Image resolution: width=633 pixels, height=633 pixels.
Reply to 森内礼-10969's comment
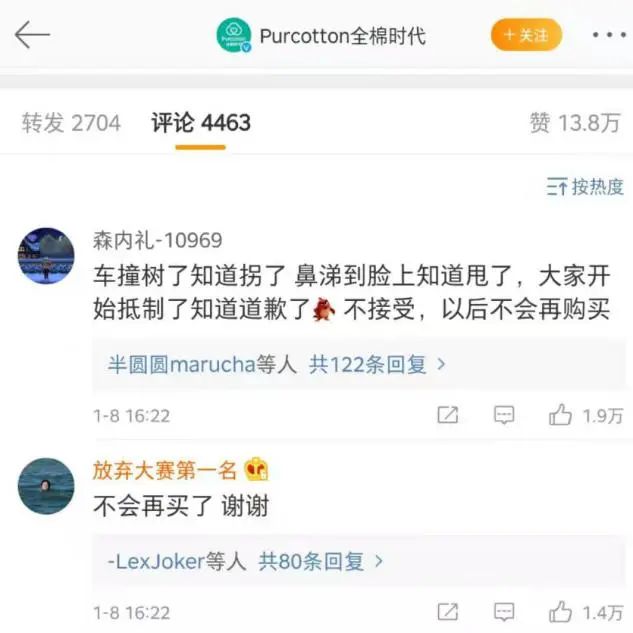505,415
